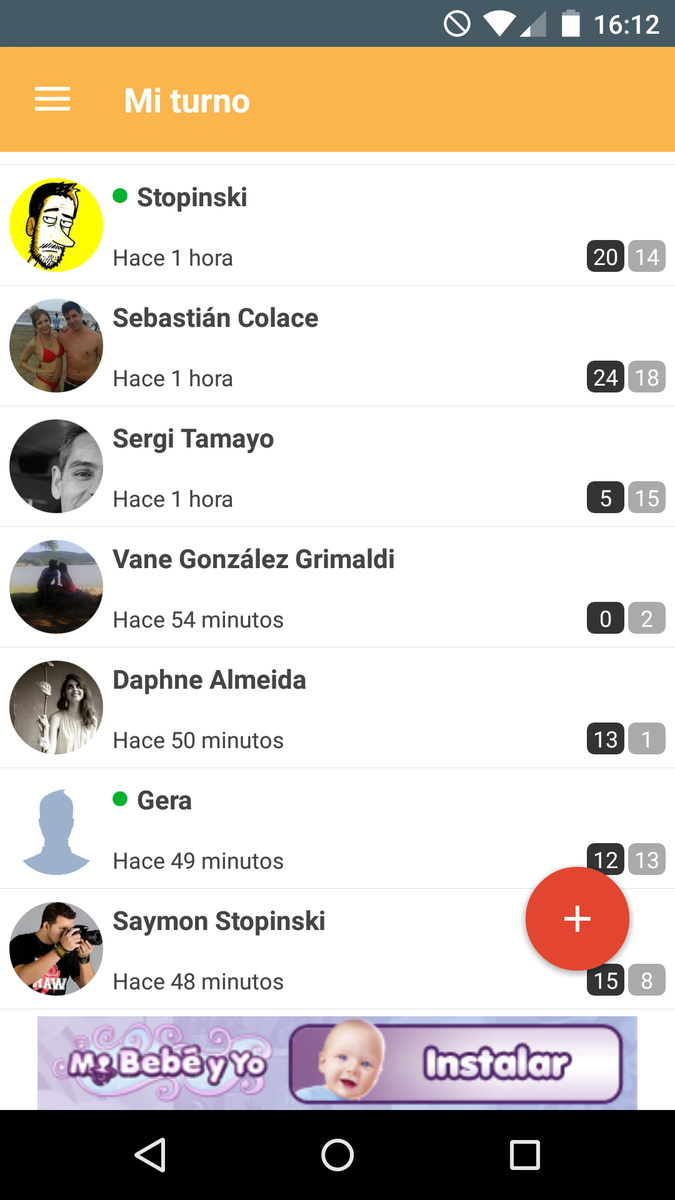This screenshot has width=675, height=1200.
Task: Start a new game with the plus button
Action: click(577, 919)
